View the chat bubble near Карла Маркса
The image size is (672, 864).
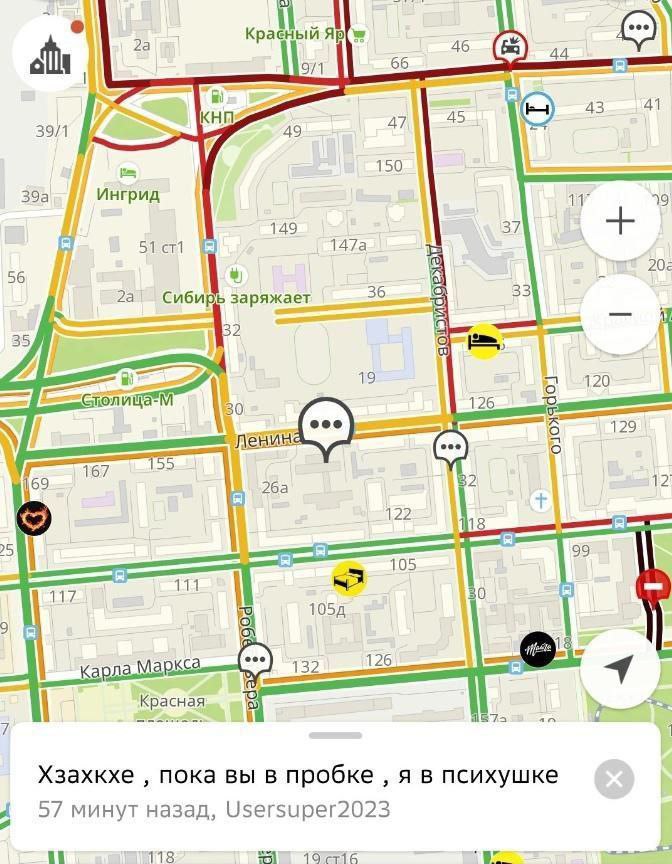255,660
